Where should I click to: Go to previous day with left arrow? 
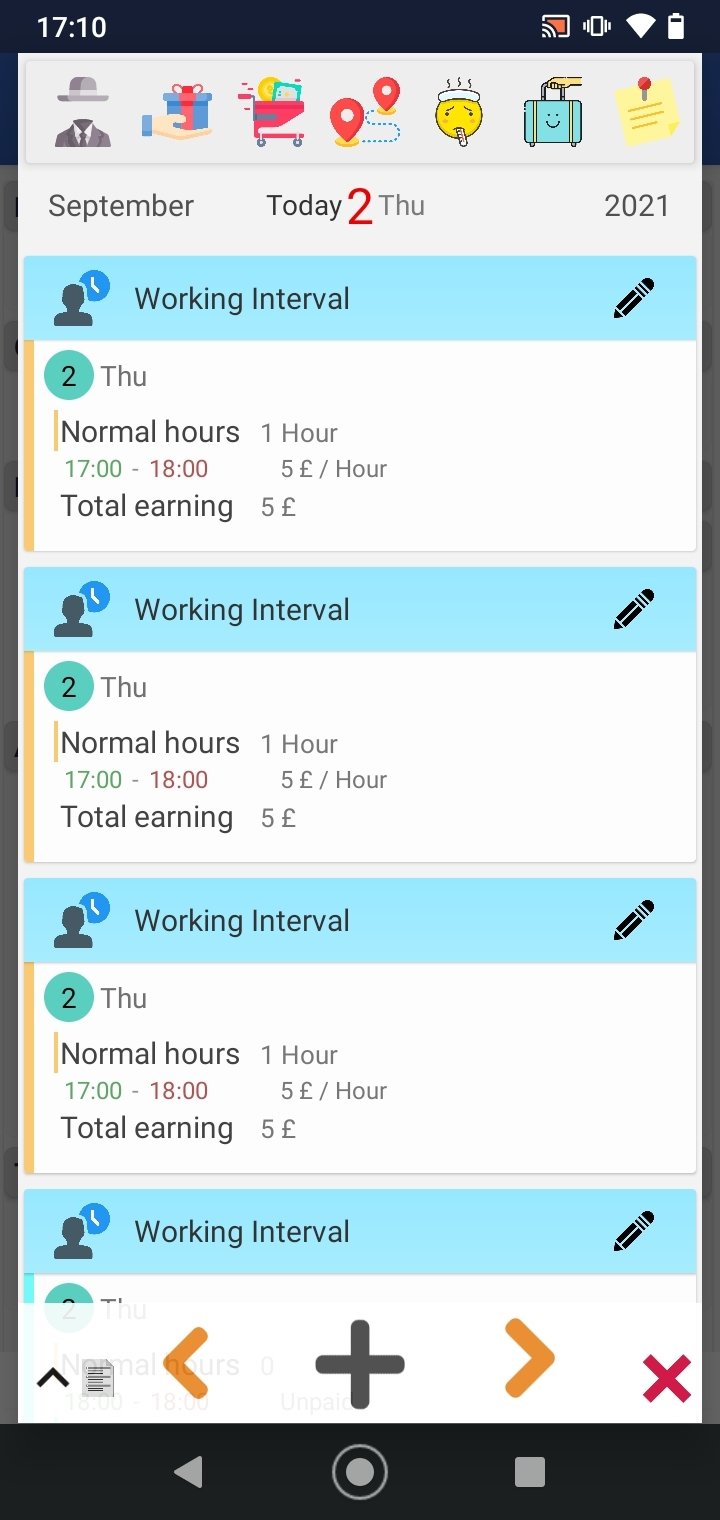pyautogui.click(x=187, y=1363)
